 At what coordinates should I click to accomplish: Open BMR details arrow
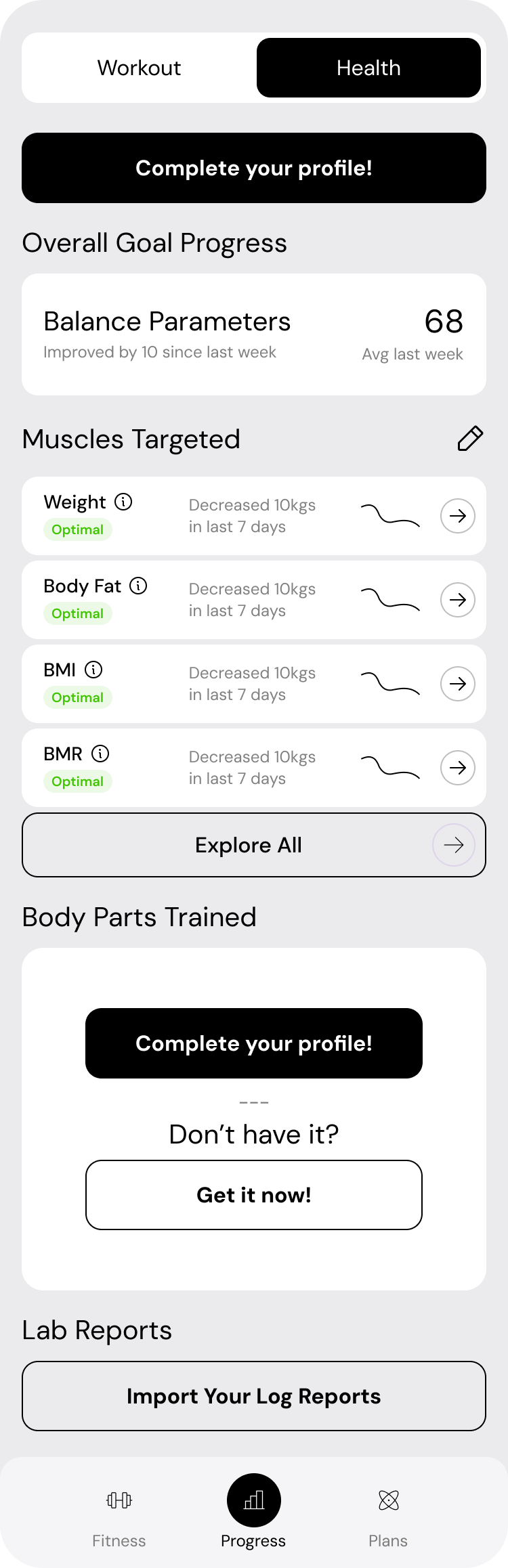458,768
